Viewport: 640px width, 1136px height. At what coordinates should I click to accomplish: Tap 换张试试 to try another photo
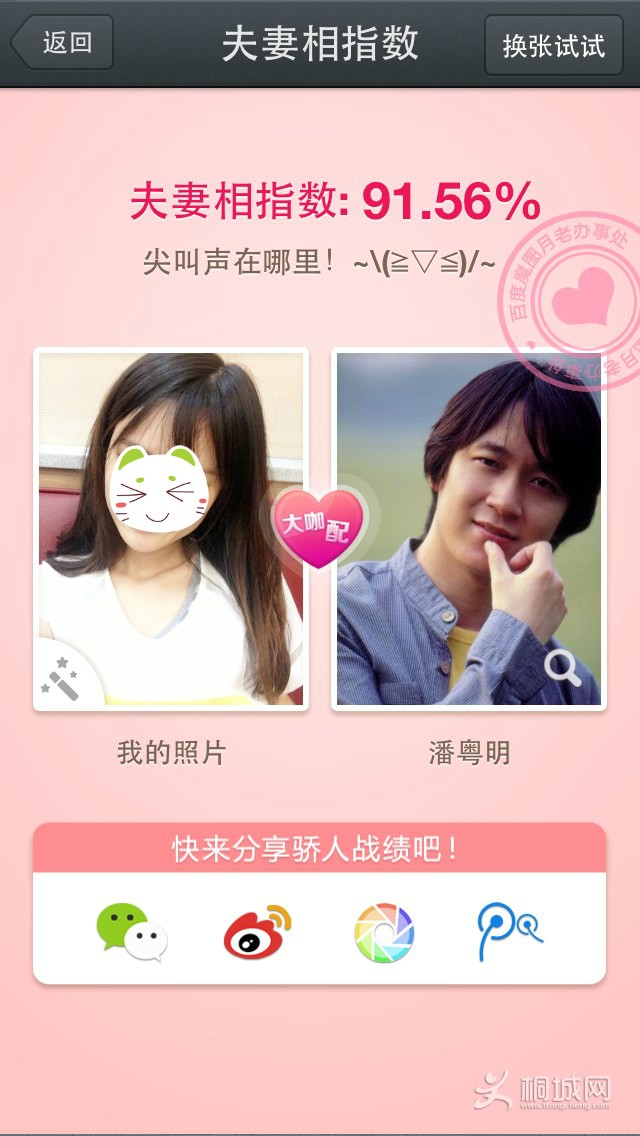[553, 45]
